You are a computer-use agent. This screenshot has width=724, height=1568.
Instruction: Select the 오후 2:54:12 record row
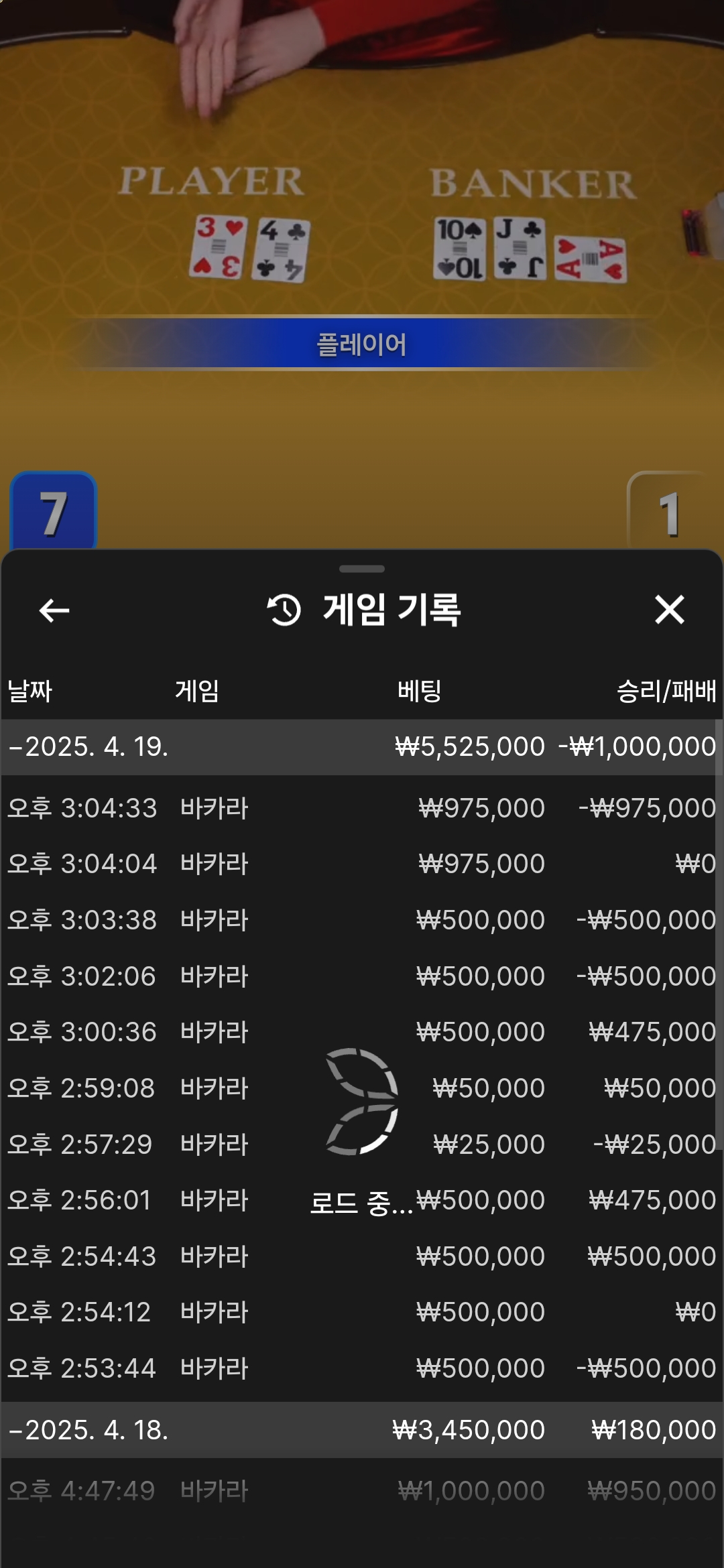[362, 1312]
